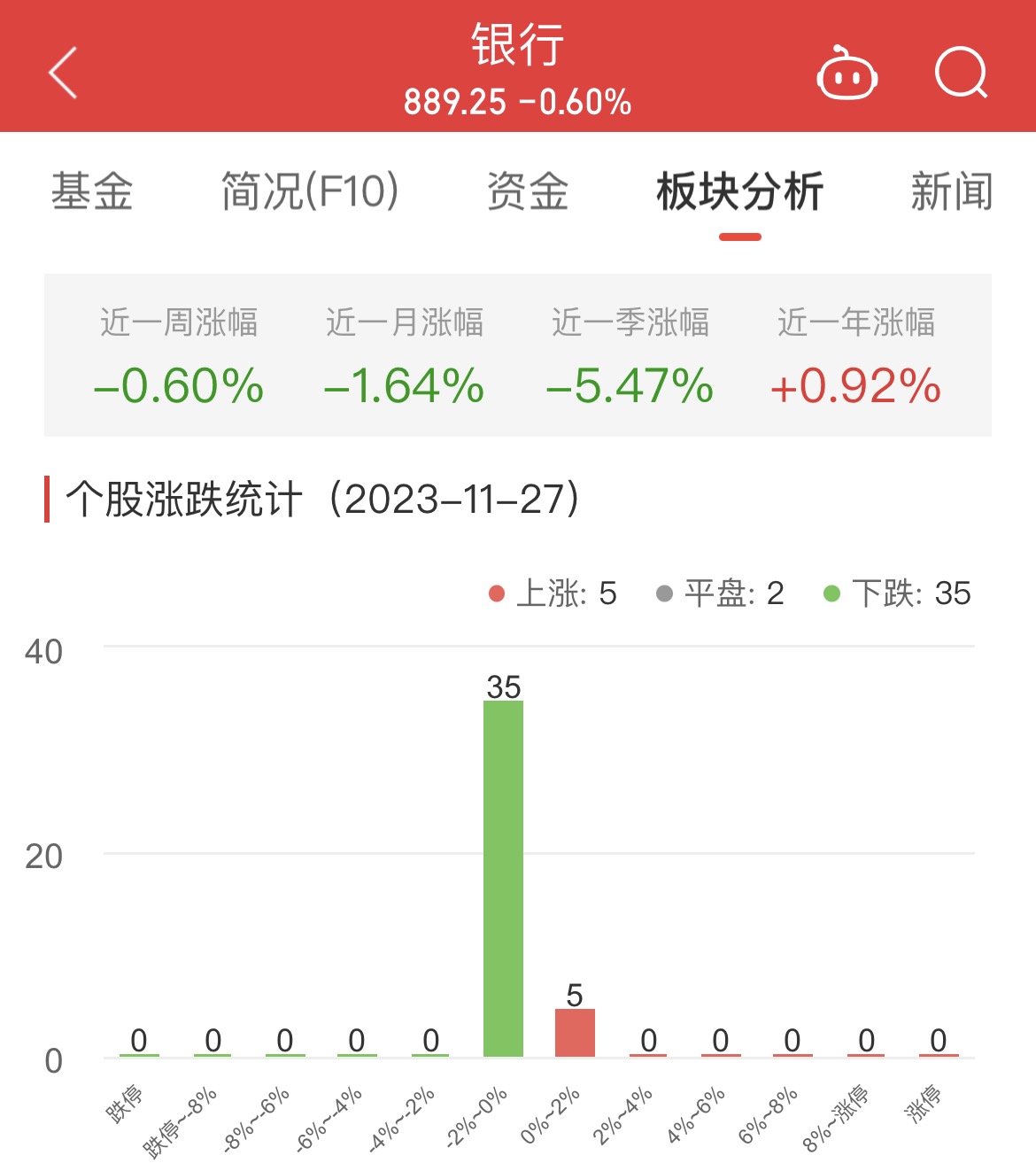The width and height of the screenshot is (1036, 1171).
Task: Open search with the magnifier icon
Action: [961, 73]
